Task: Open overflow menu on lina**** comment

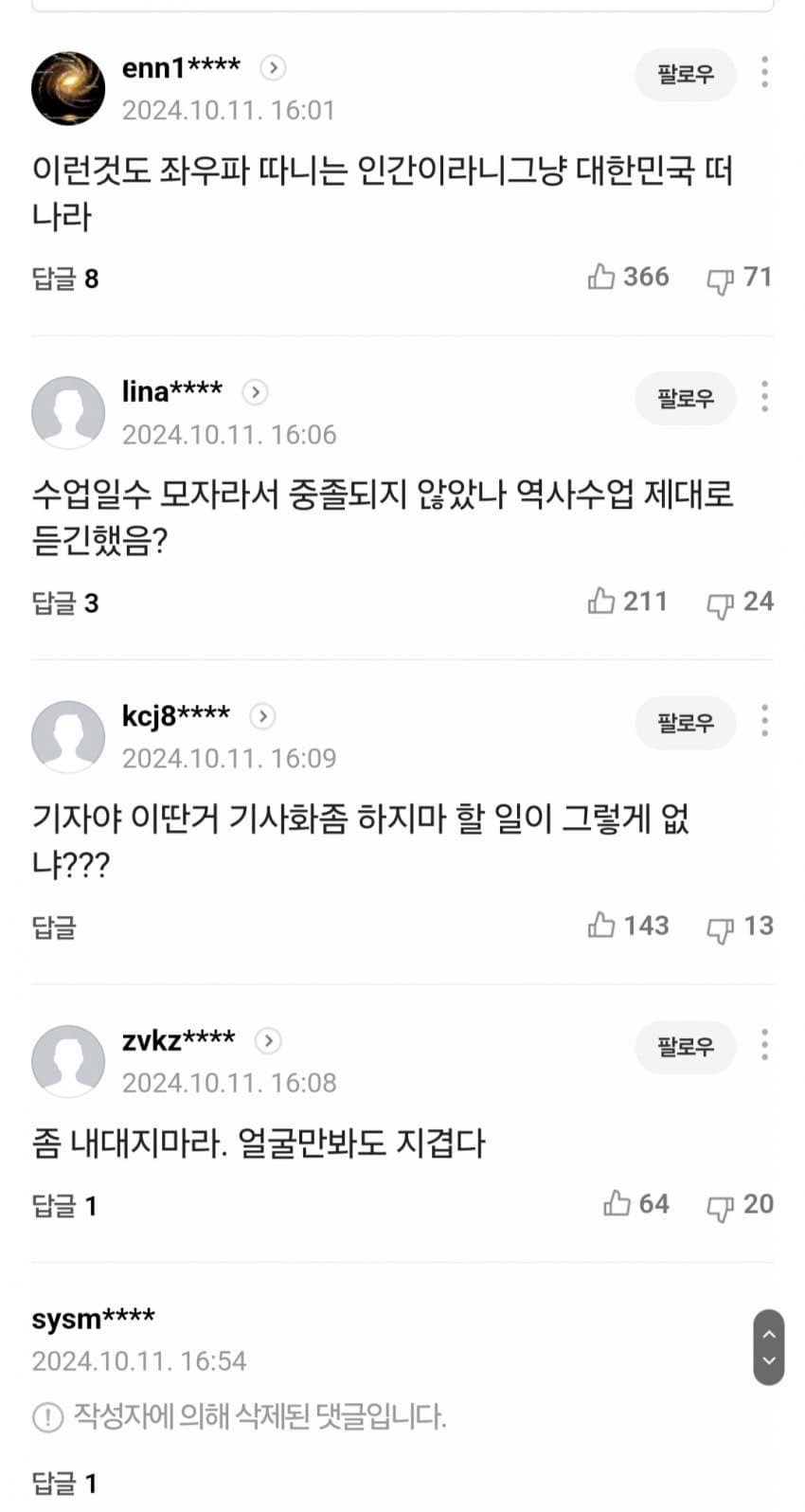Action: (x=763, y=397)
